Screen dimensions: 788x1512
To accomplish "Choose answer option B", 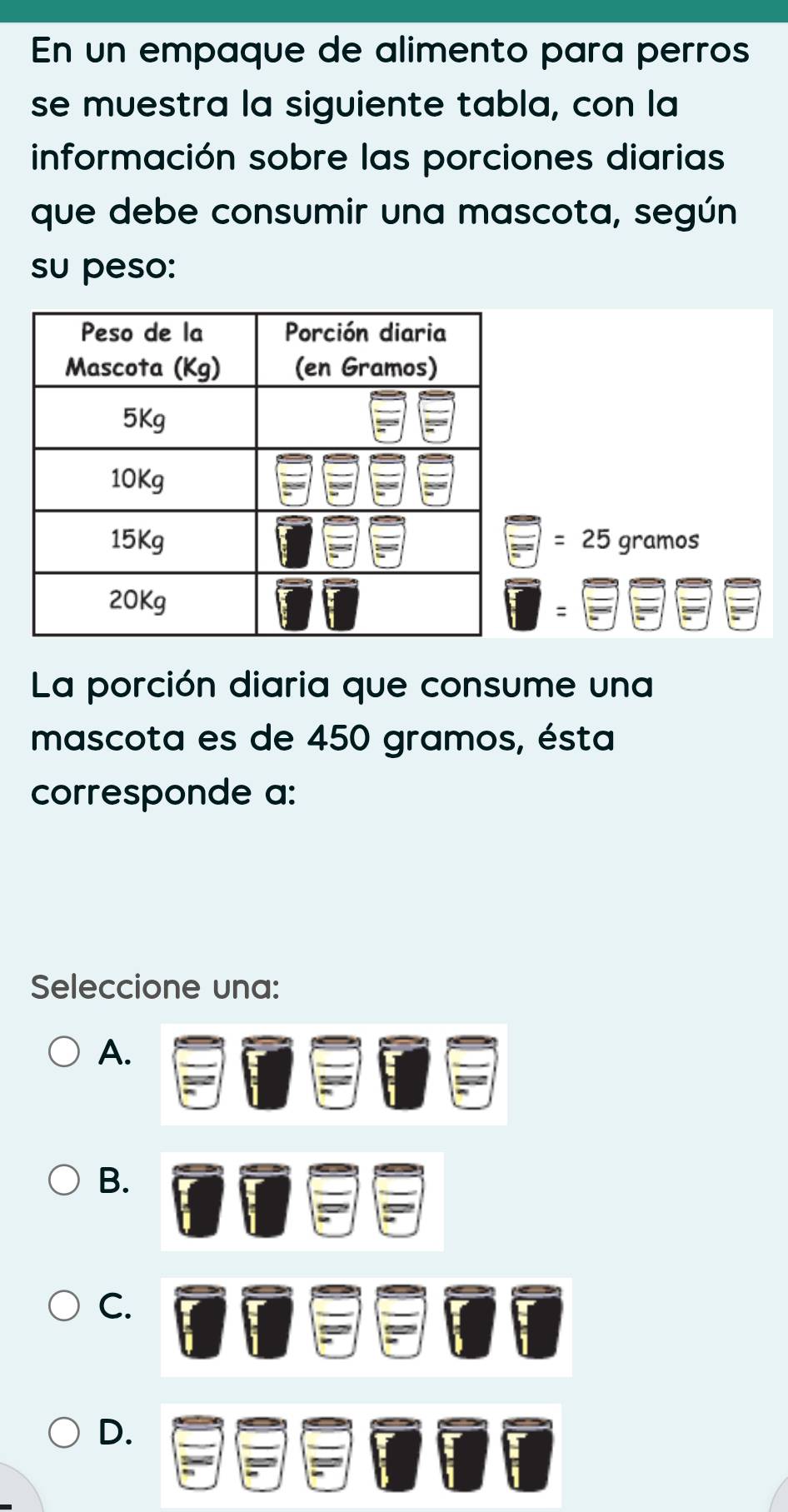I will 65,1180.
